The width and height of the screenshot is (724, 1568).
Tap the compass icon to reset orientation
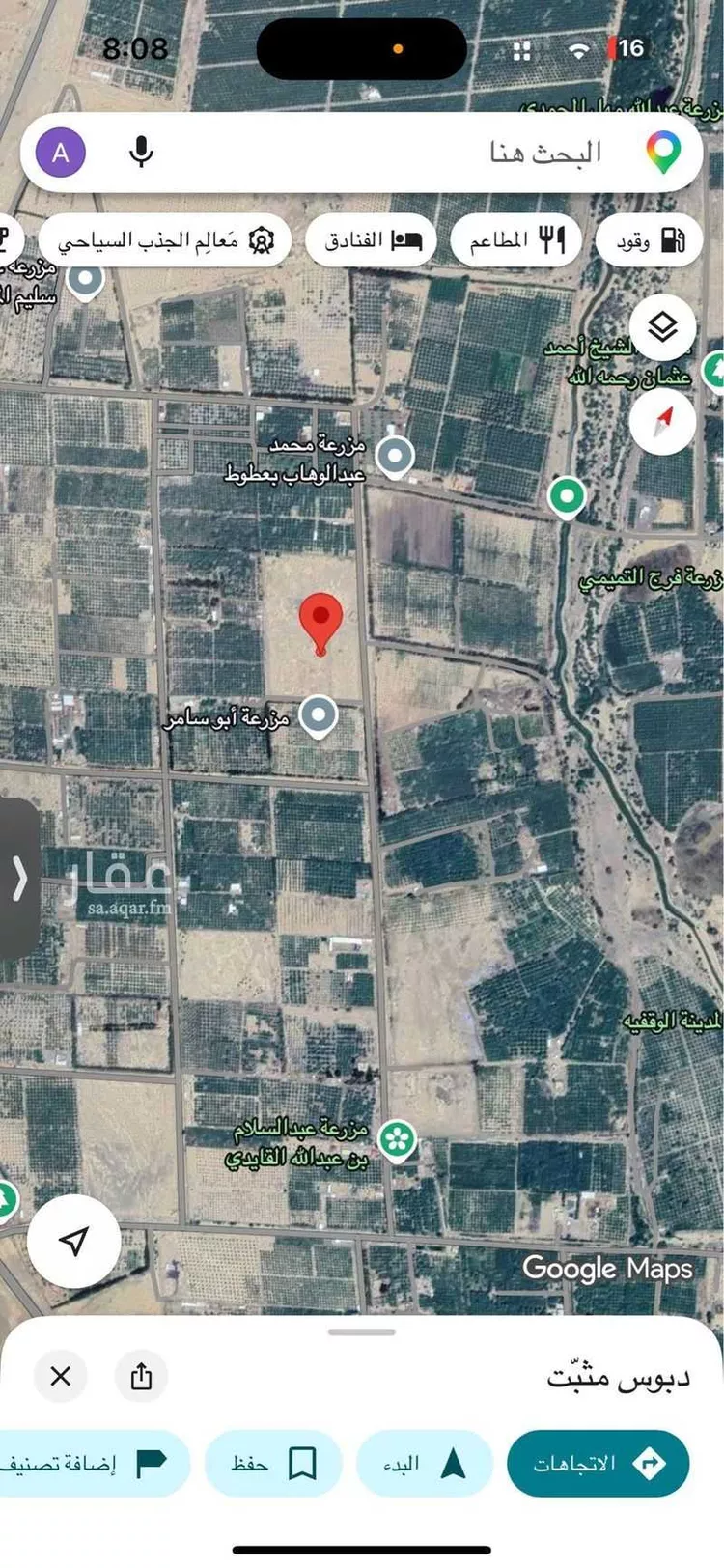click(662, 422)
